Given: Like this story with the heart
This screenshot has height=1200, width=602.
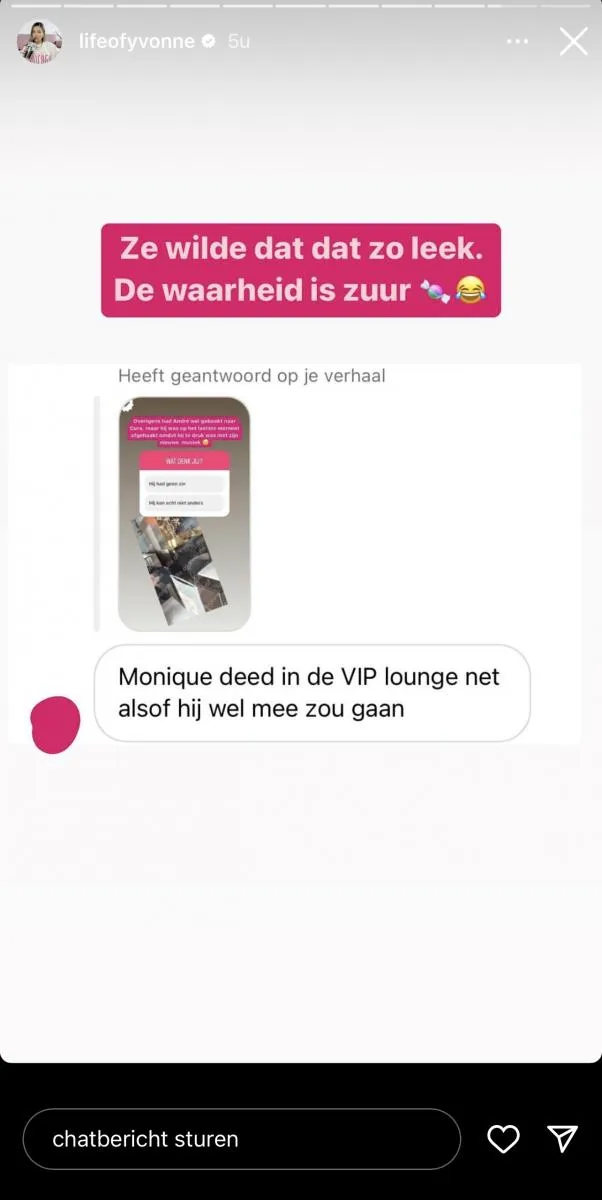Looking at the screenshot, I should click(x=503, y=1138).
